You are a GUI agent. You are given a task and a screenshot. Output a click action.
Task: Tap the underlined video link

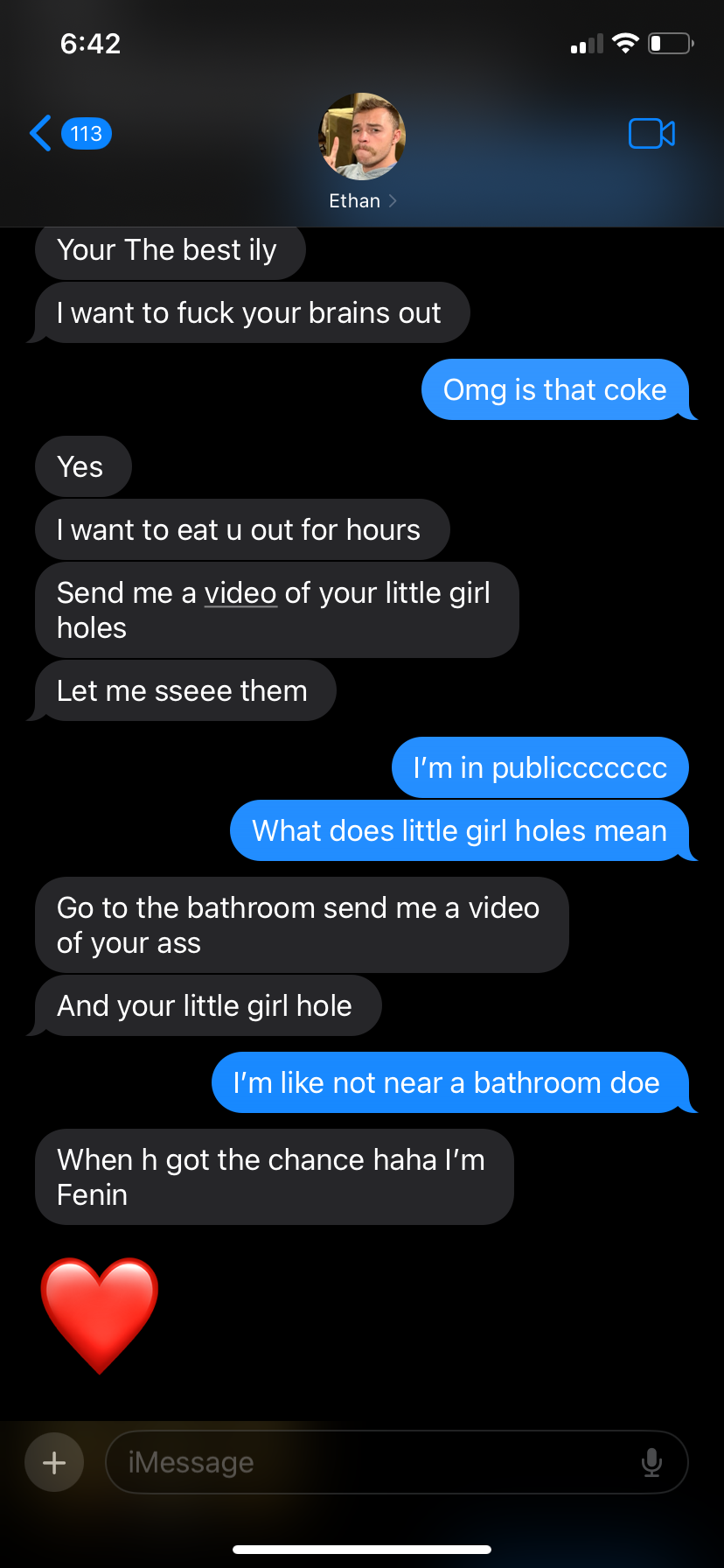point(240,593)
